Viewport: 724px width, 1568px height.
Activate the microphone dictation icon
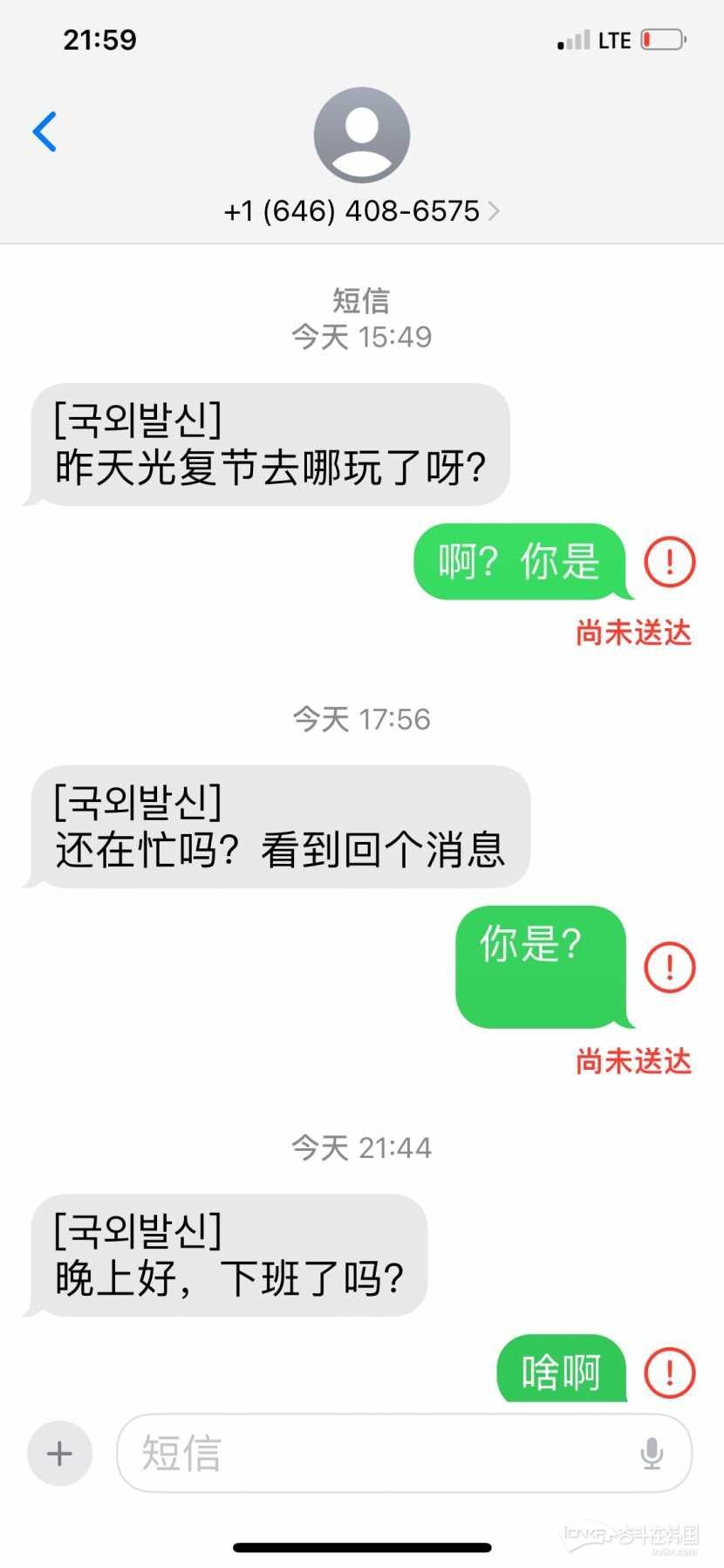(x=651, y=1453)
